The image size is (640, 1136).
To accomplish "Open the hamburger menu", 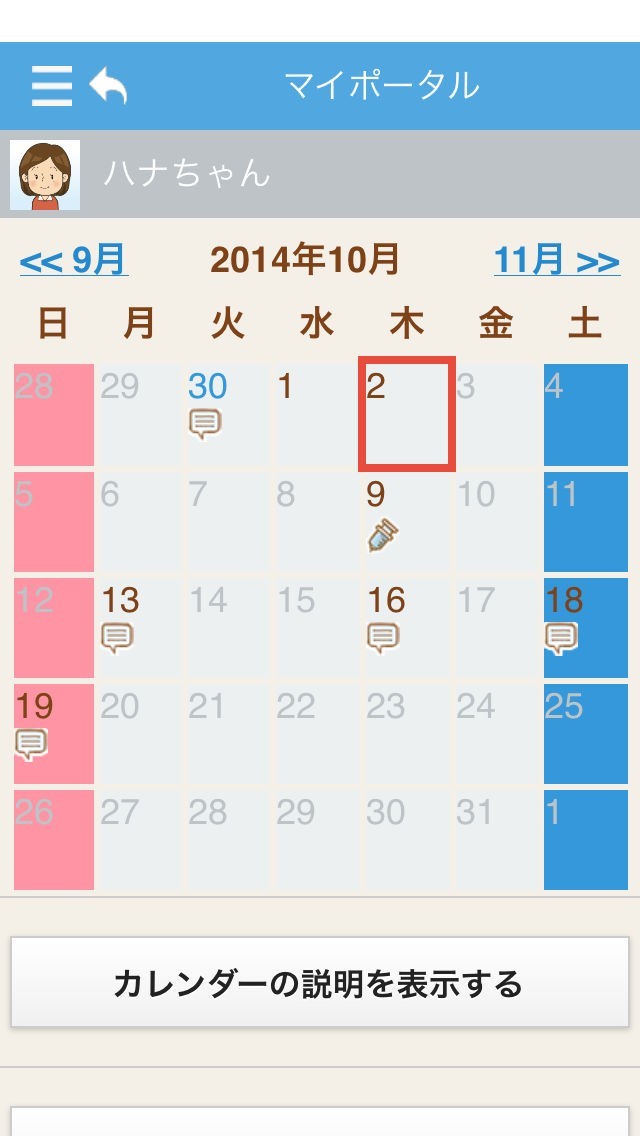I will click(x=51, y=85).
